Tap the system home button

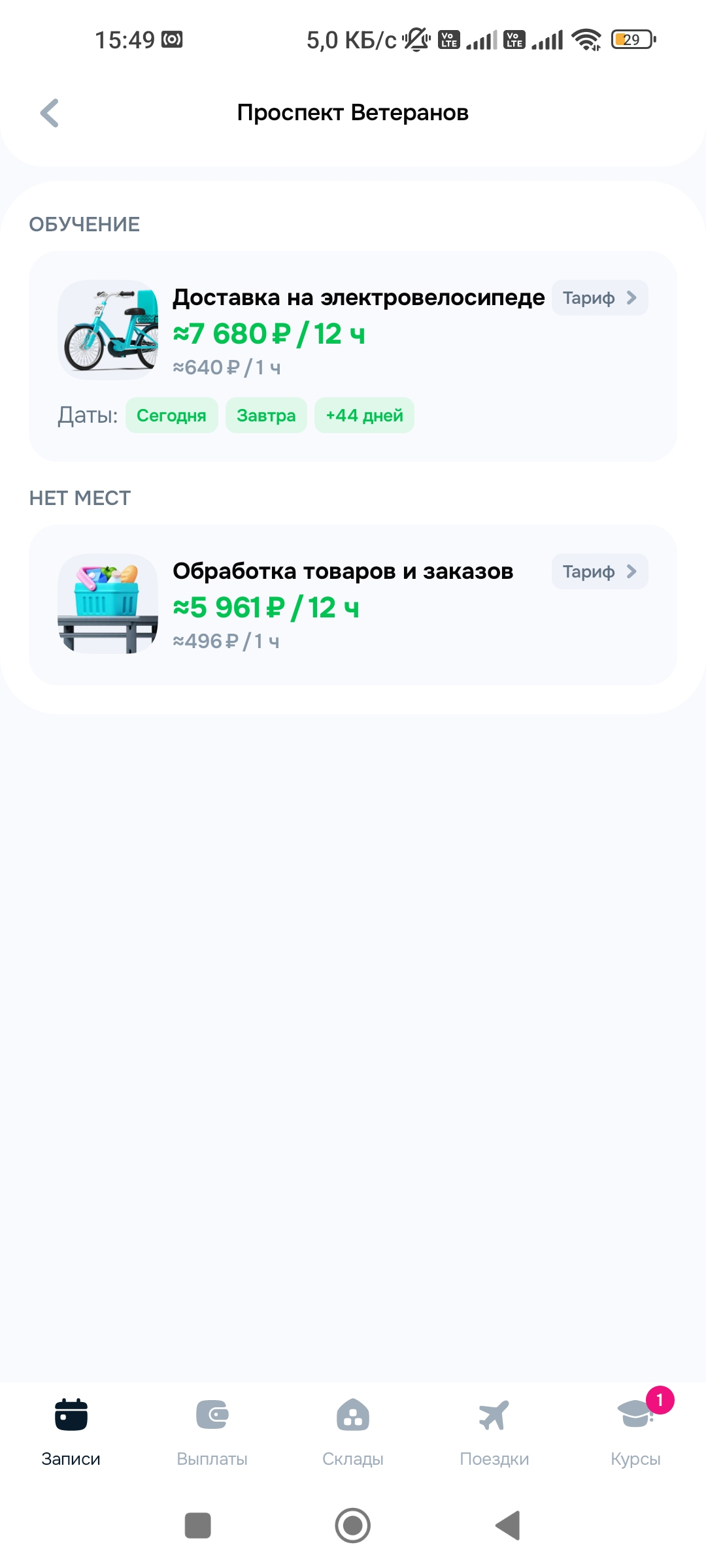click(x=353, y=1526)
